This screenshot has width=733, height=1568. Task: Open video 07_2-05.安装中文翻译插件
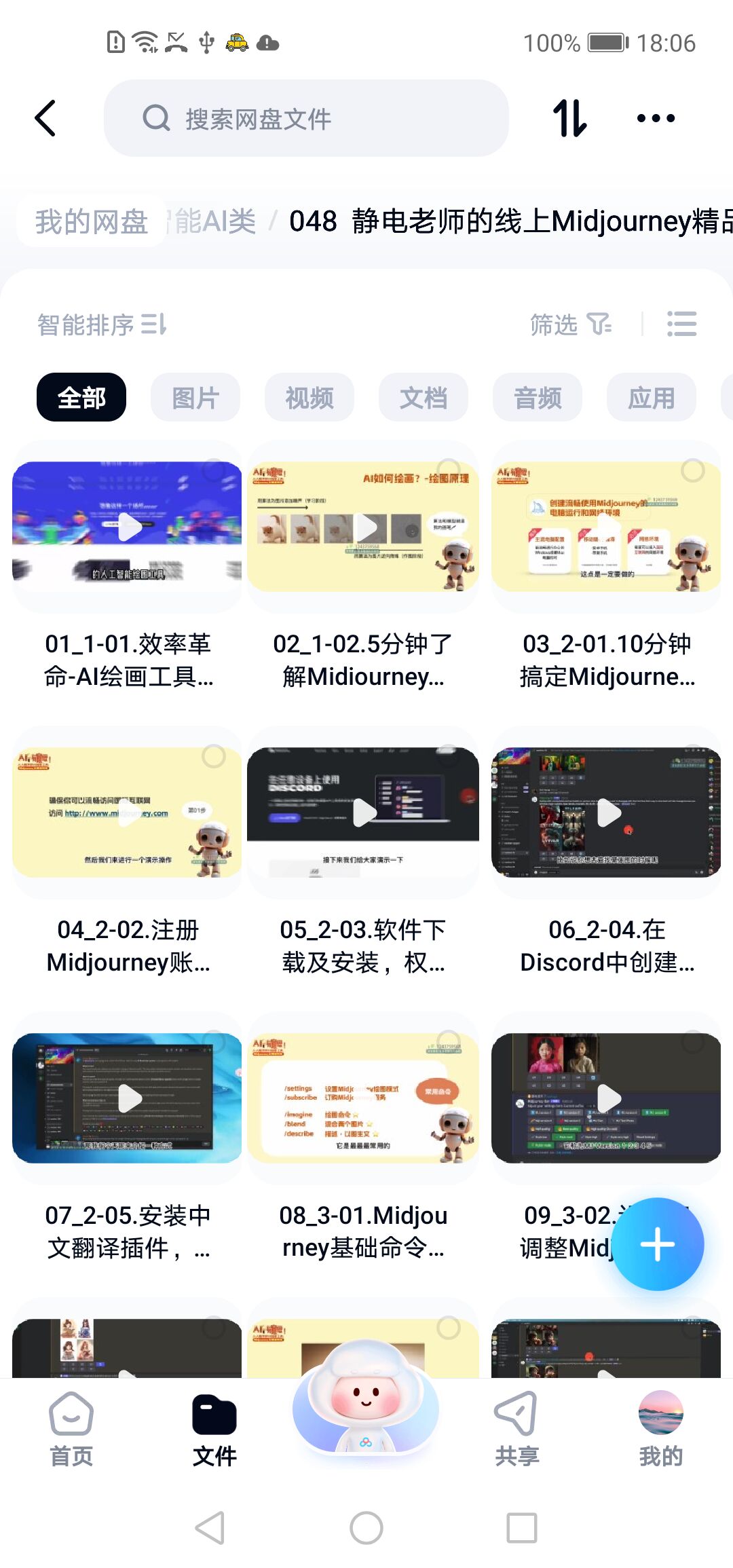point(128,1098)
